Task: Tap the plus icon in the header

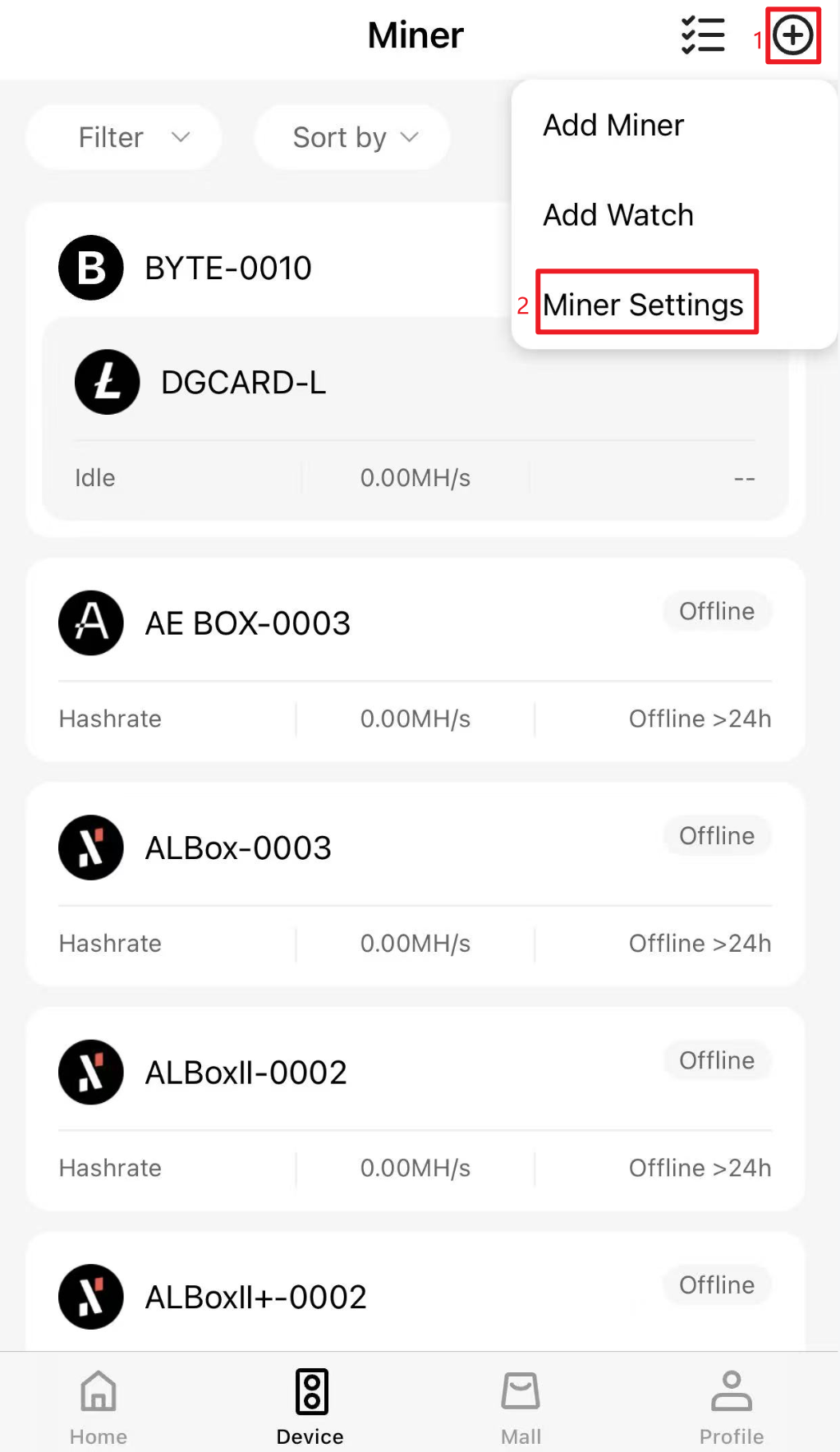Action: click(x=793, y=35)
